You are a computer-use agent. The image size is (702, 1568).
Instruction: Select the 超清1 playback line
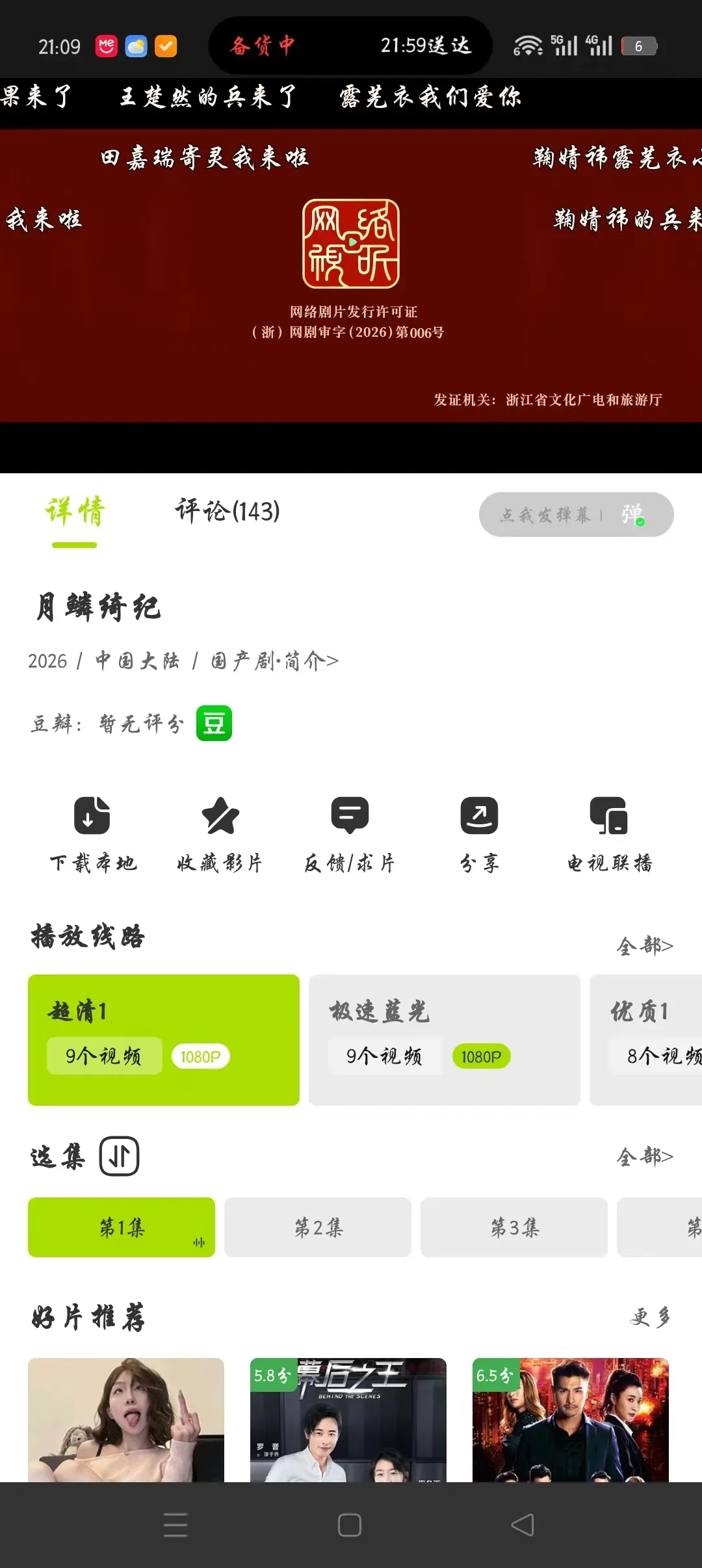click(164, 1040)
